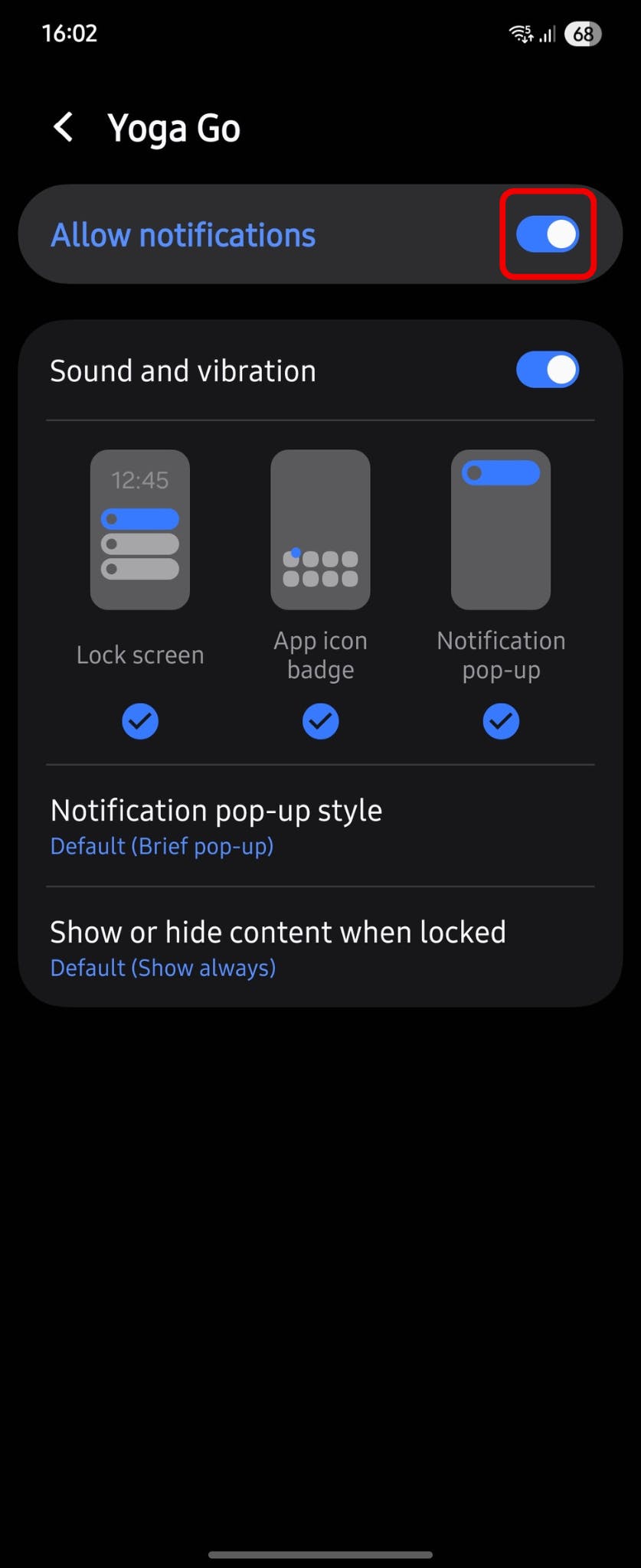Uncheck Lock screen notifications
This screenshot has height=1568, width=641.
(x=140, y=721)
